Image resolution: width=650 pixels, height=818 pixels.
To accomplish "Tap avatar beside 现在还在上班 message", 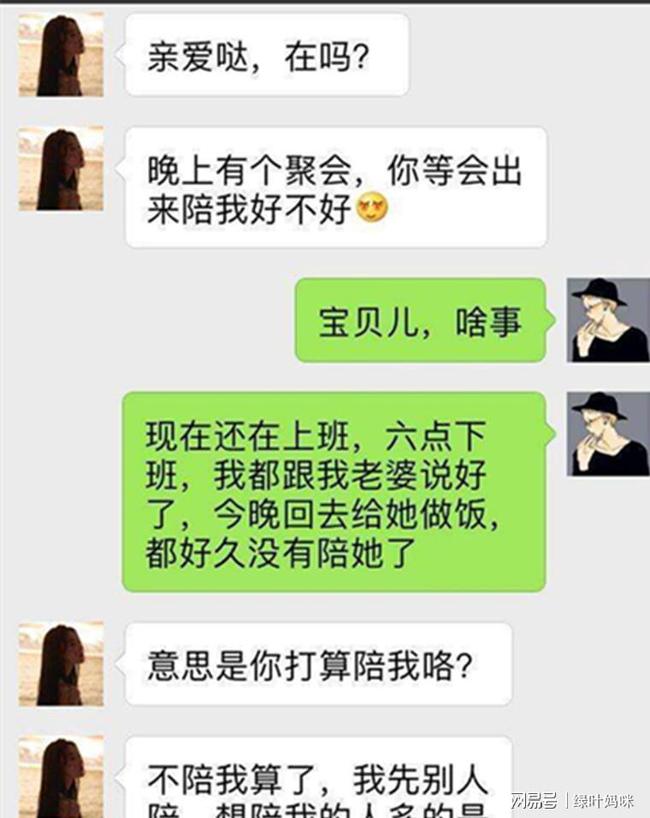I will pyautogui.click(x=608, y=433).
